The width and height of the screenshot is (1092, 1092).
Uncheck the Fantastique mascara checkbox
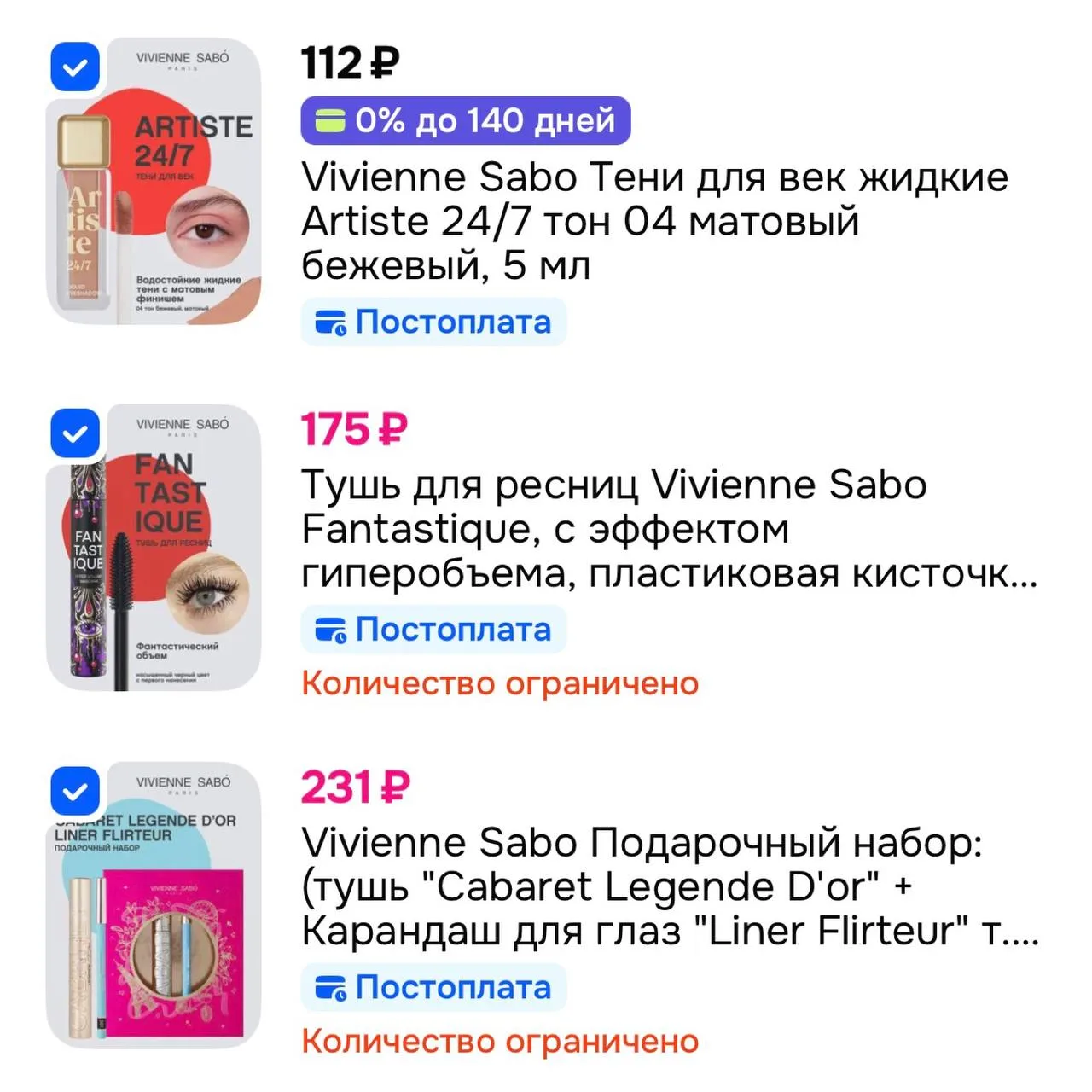coord(75,433)
